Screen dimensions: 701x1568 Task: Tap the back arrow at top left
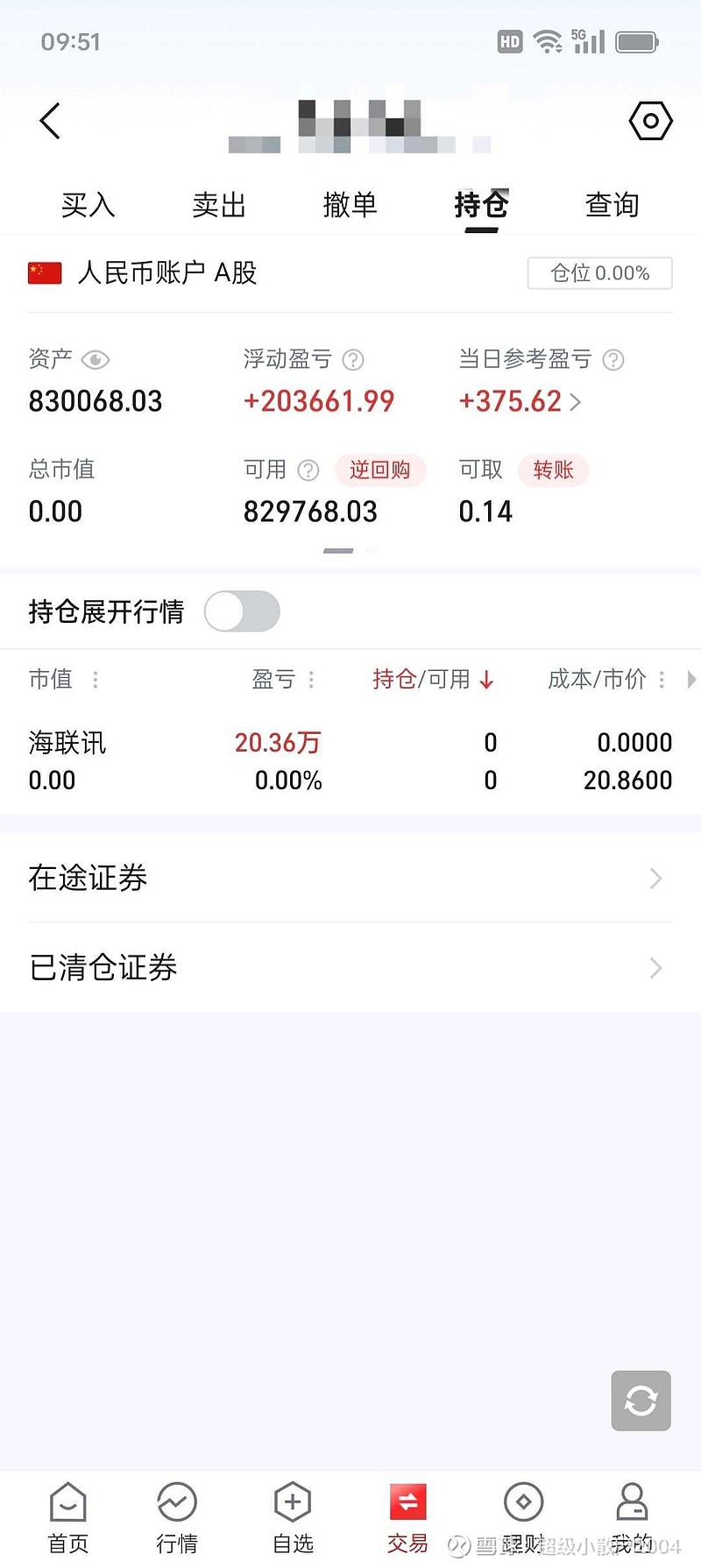pyautogui.click(x=50, y=121)
